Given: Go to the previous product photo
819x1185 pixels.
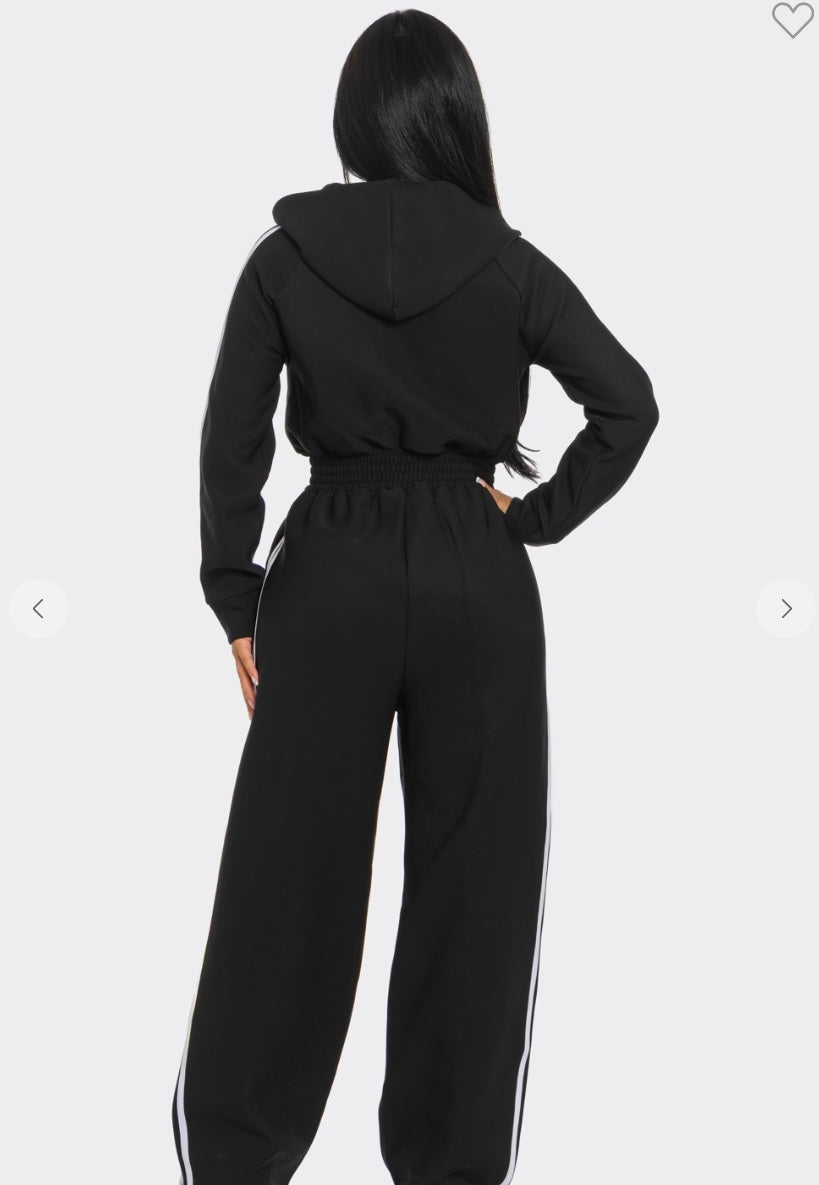Looking at the screenshot, I should [x=39, y=608].
